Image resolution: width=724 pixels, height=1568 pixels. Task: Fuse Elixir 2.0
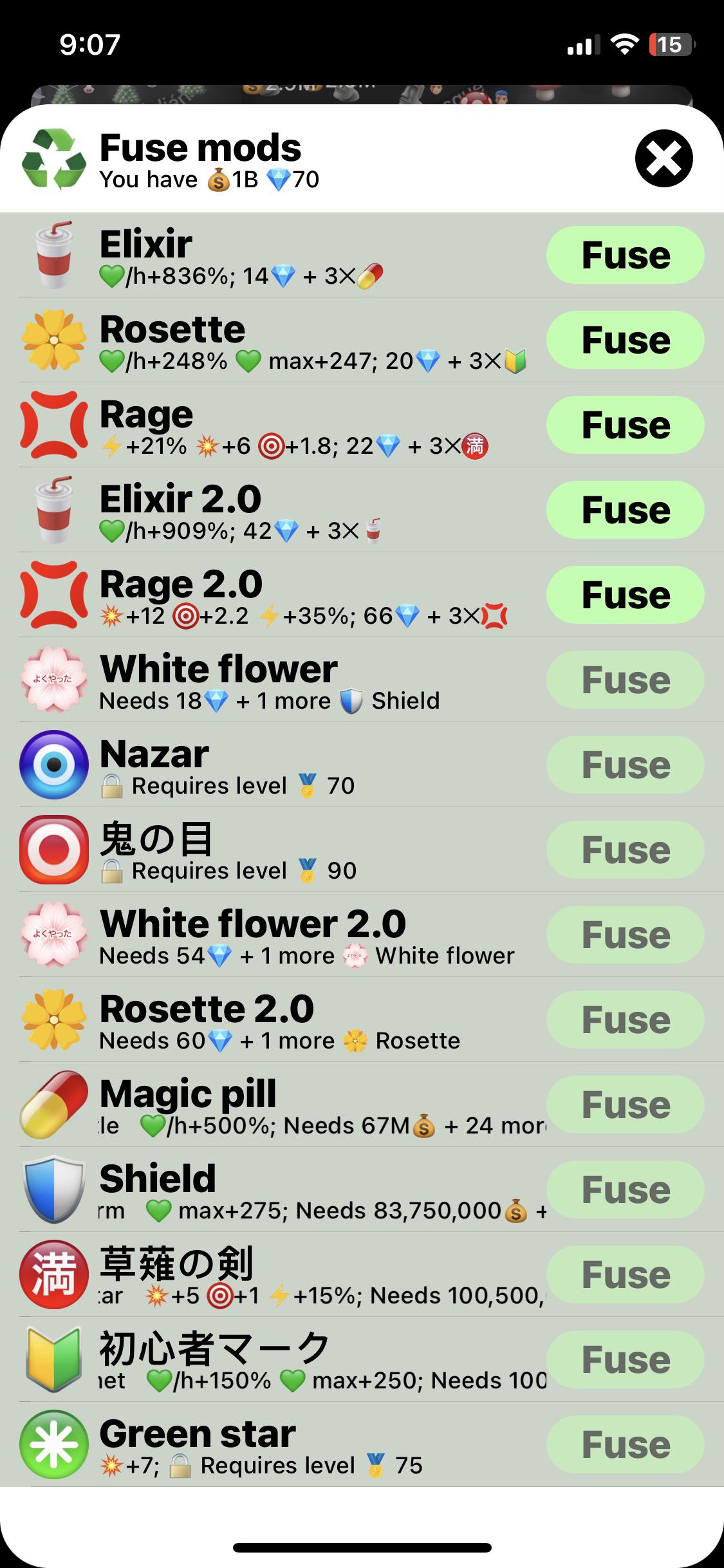625,510
